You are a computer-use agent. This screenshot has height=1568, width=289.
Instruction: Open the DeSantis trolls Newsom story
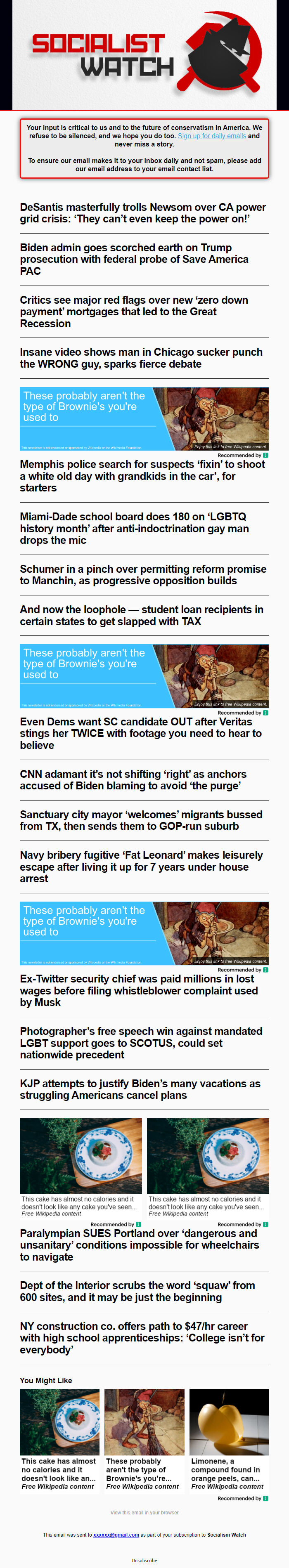coord(143,213)
